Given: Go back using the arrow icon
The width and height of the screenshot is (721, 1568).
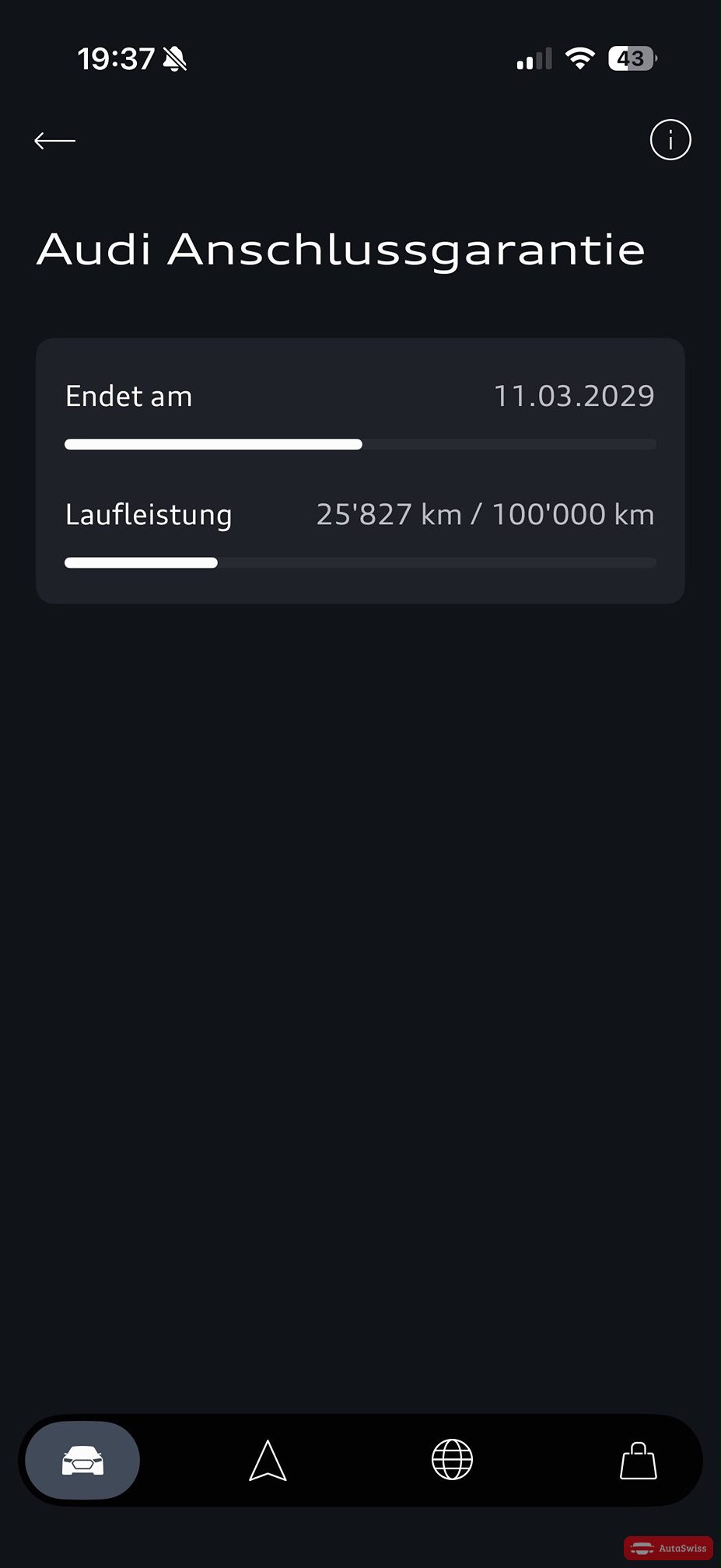Looking at the screenshot, I should 55,141.
